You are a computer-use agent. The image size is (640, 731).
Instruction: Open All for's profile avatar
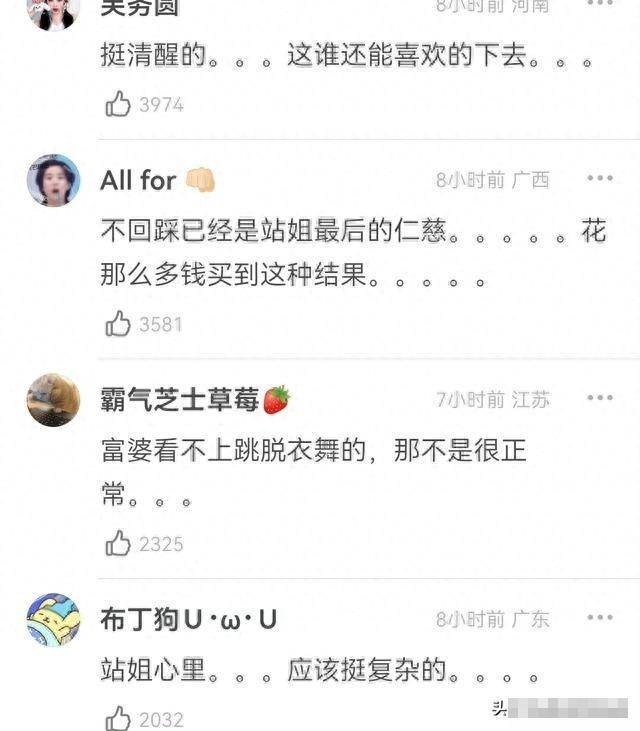point(53,181)
